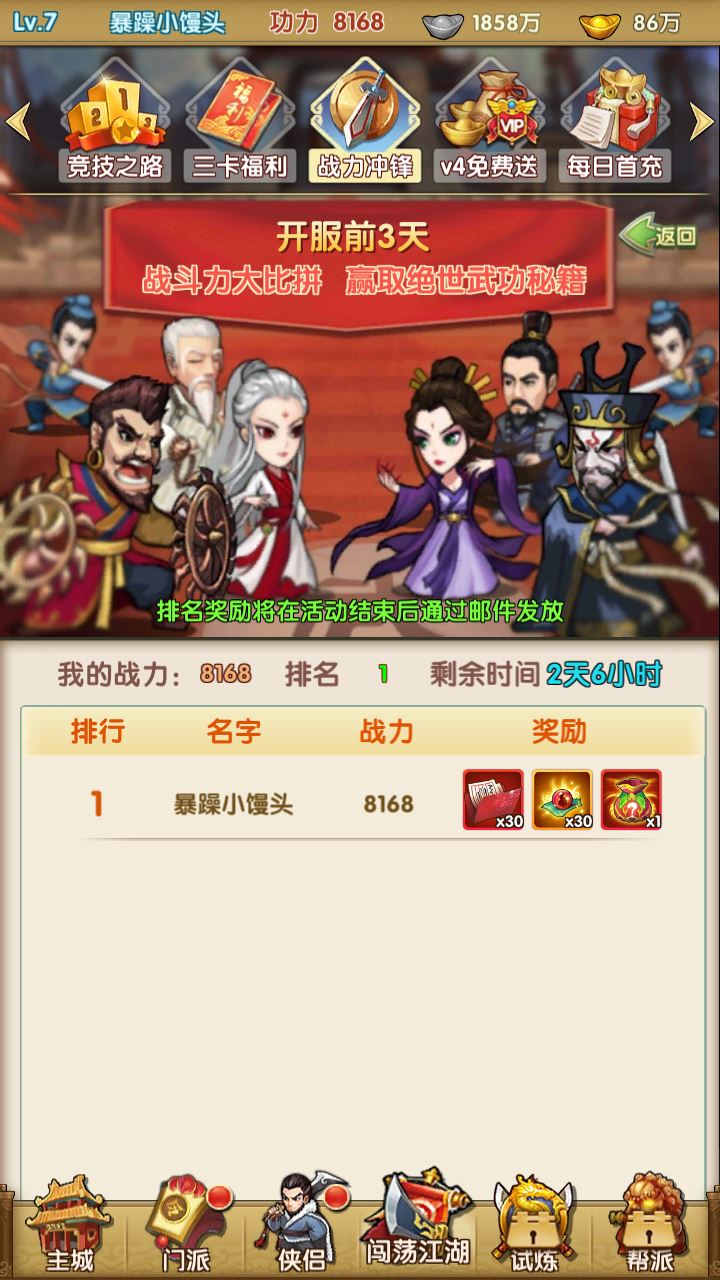Open 每日首充 event

tap(614, 125)
